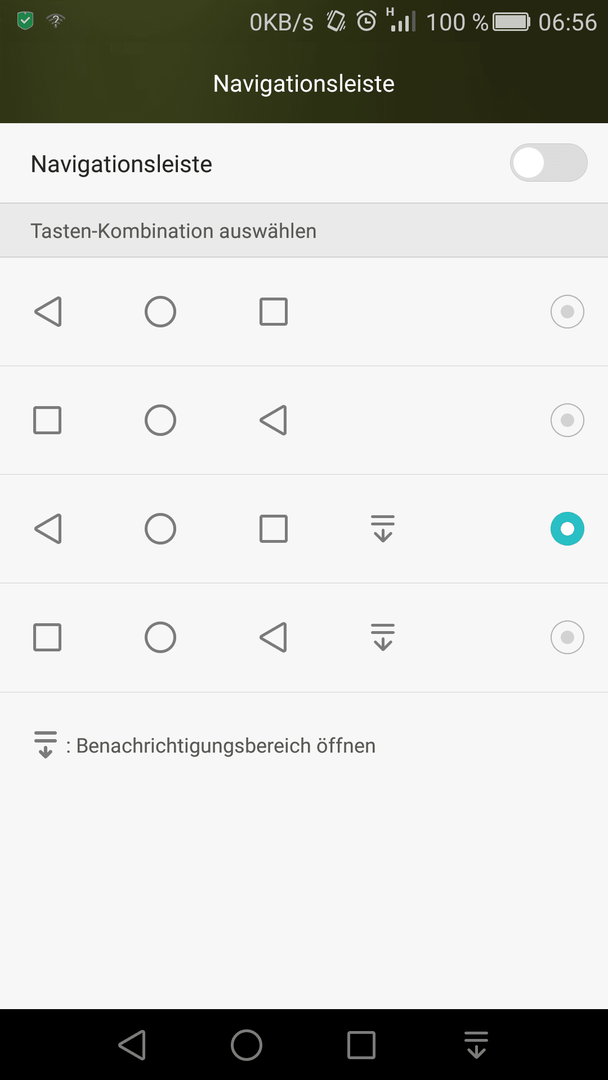Select recents-home-back layout with notification key
Image resolution: width=608 pixels, height=1080 pixels.
click(x=567, y=637)
